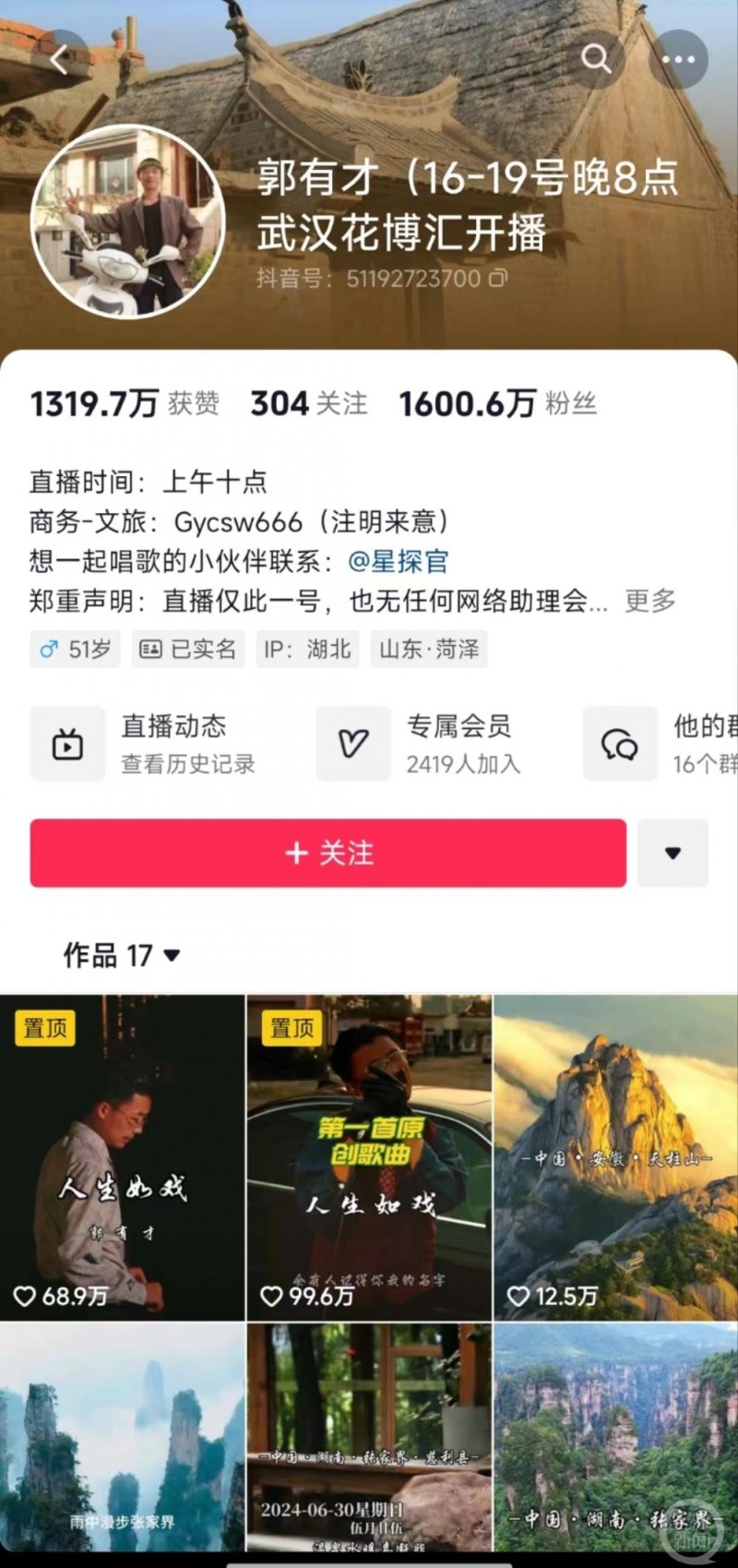This screenshot has width=738, height=1568.
Task: Expand the bio with 更多
Action: [x=649, y=601]
